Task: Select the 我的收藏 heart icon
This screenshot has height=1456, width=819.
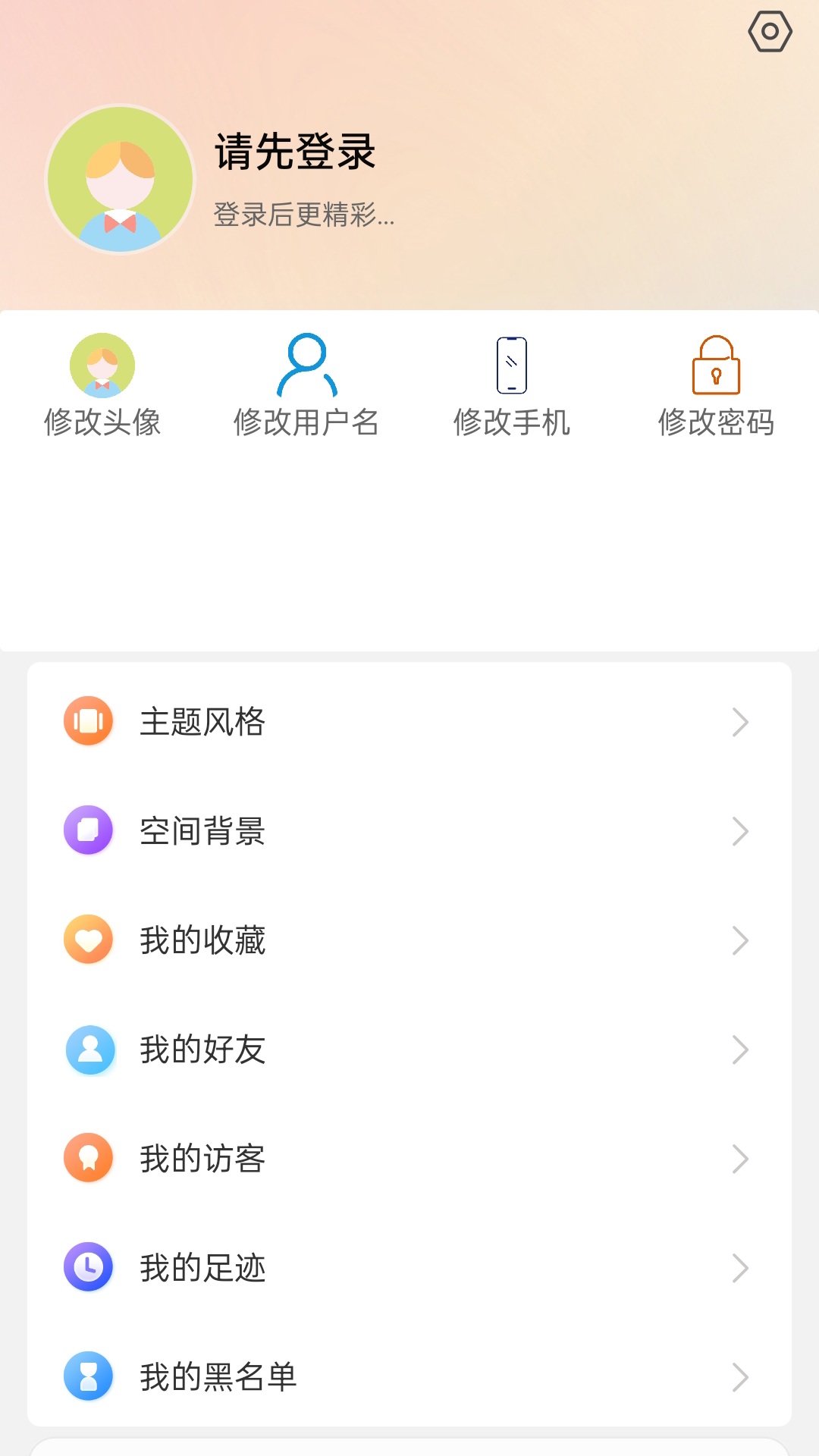Action: pyautogui.click(x=88, y=940)
